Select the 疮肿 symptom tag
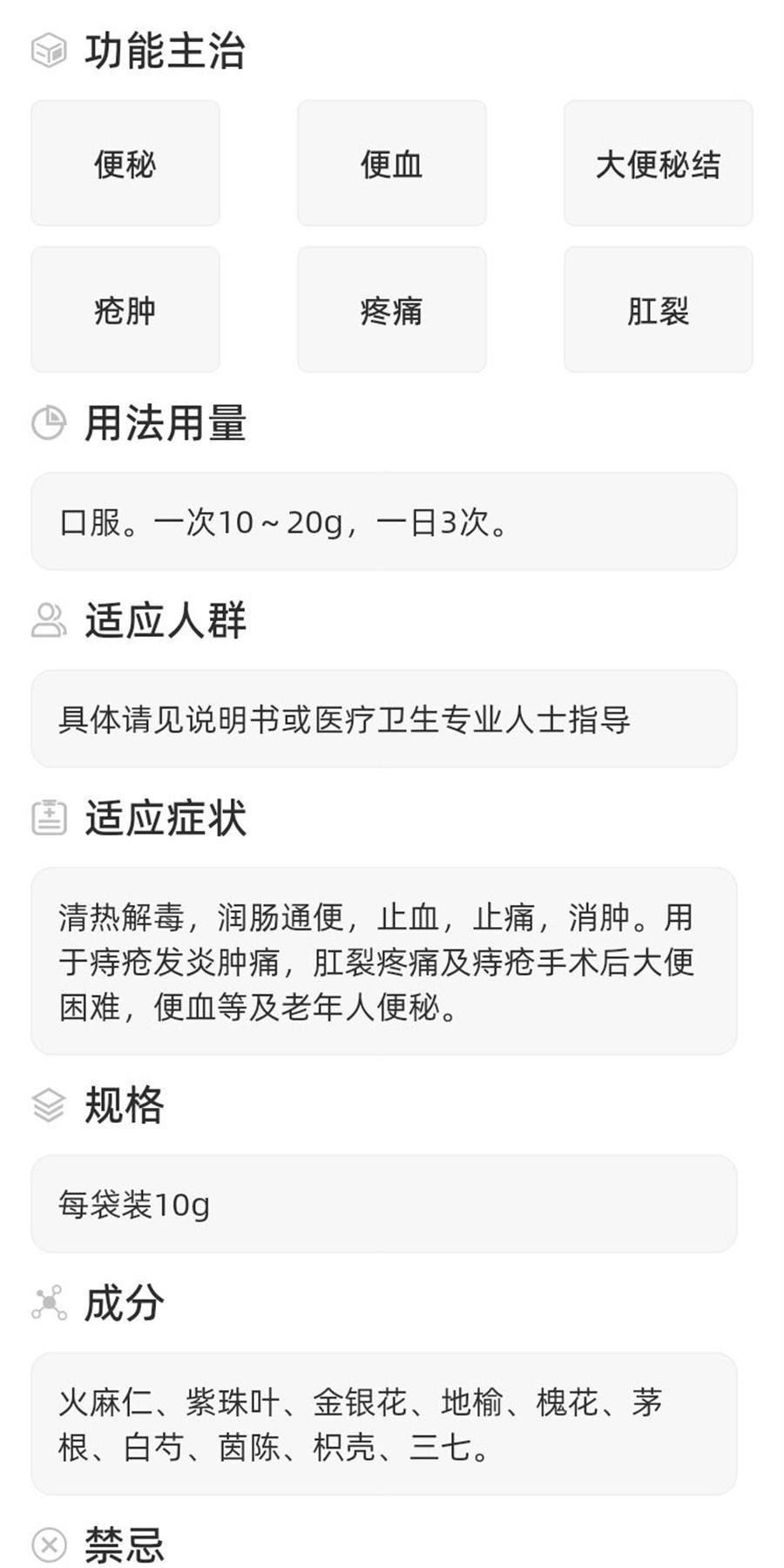Screen dimensions: 784x1568 click(125, 309)
